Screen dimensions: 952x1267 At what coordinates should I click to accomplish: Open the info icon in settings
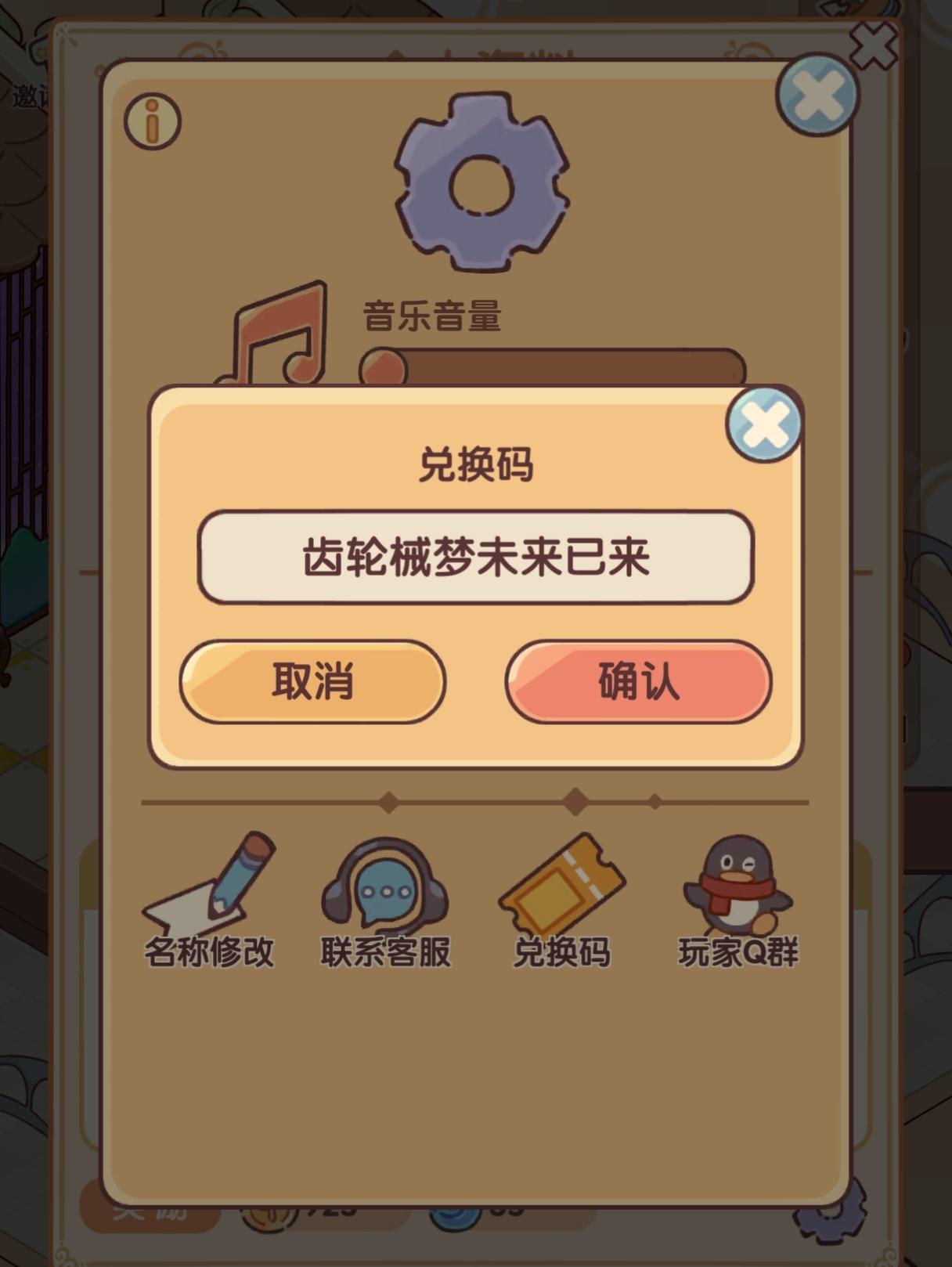tap(153, 121)
